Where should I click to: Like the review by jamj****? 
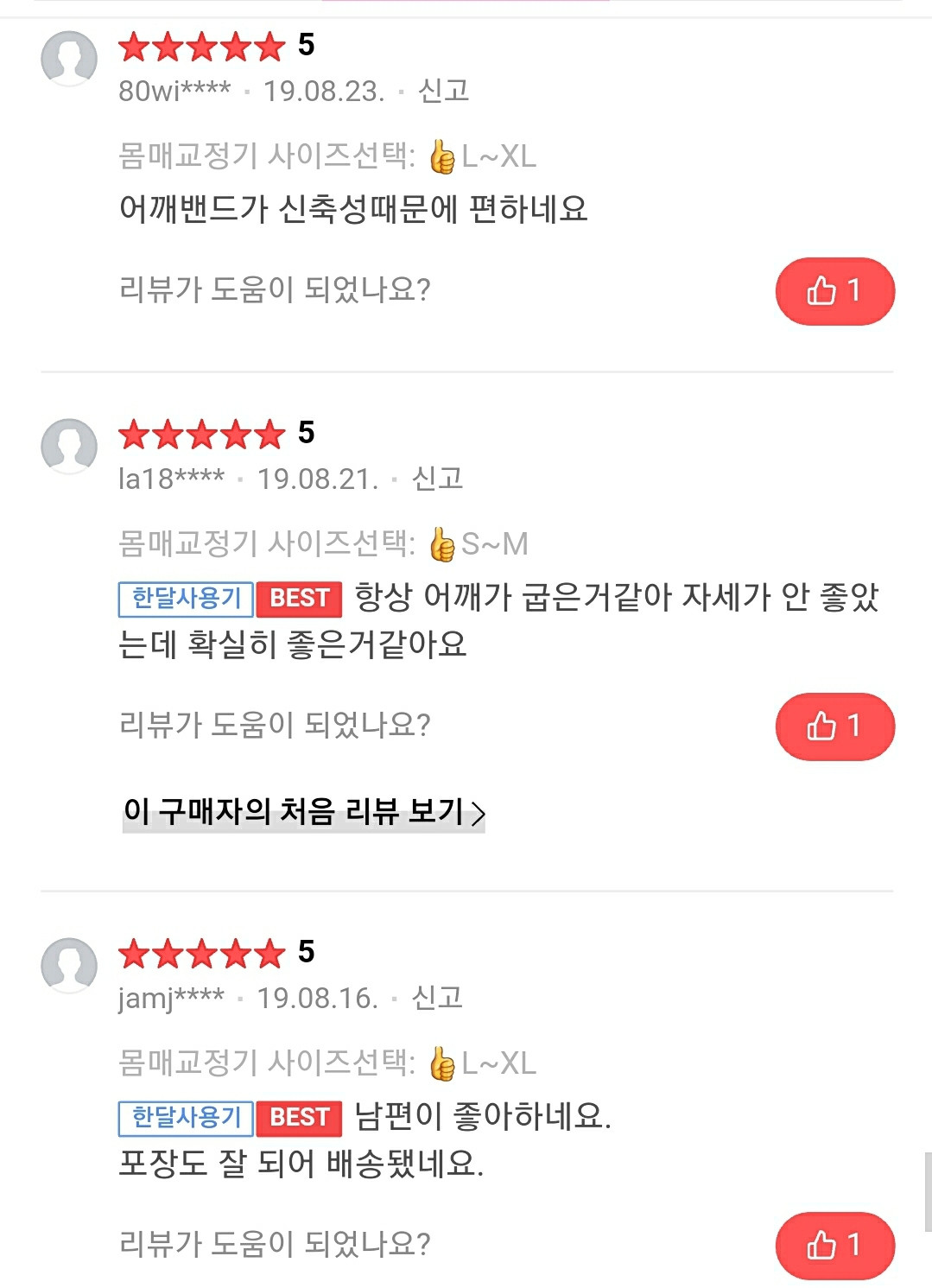pyautogui.click(x=834, y=1245)
